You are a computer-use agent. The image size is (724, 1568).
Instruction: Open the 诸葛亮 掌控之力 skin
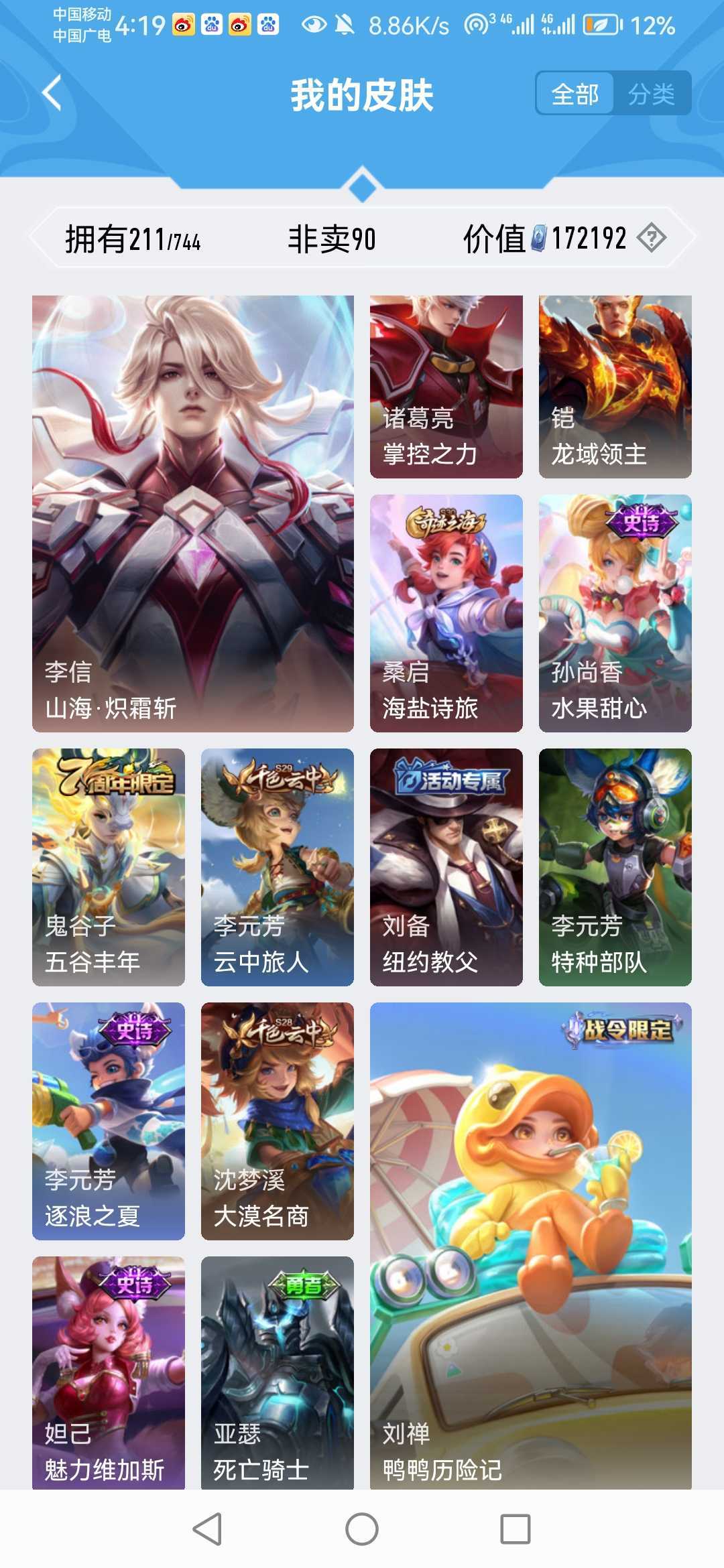[446, 387]
